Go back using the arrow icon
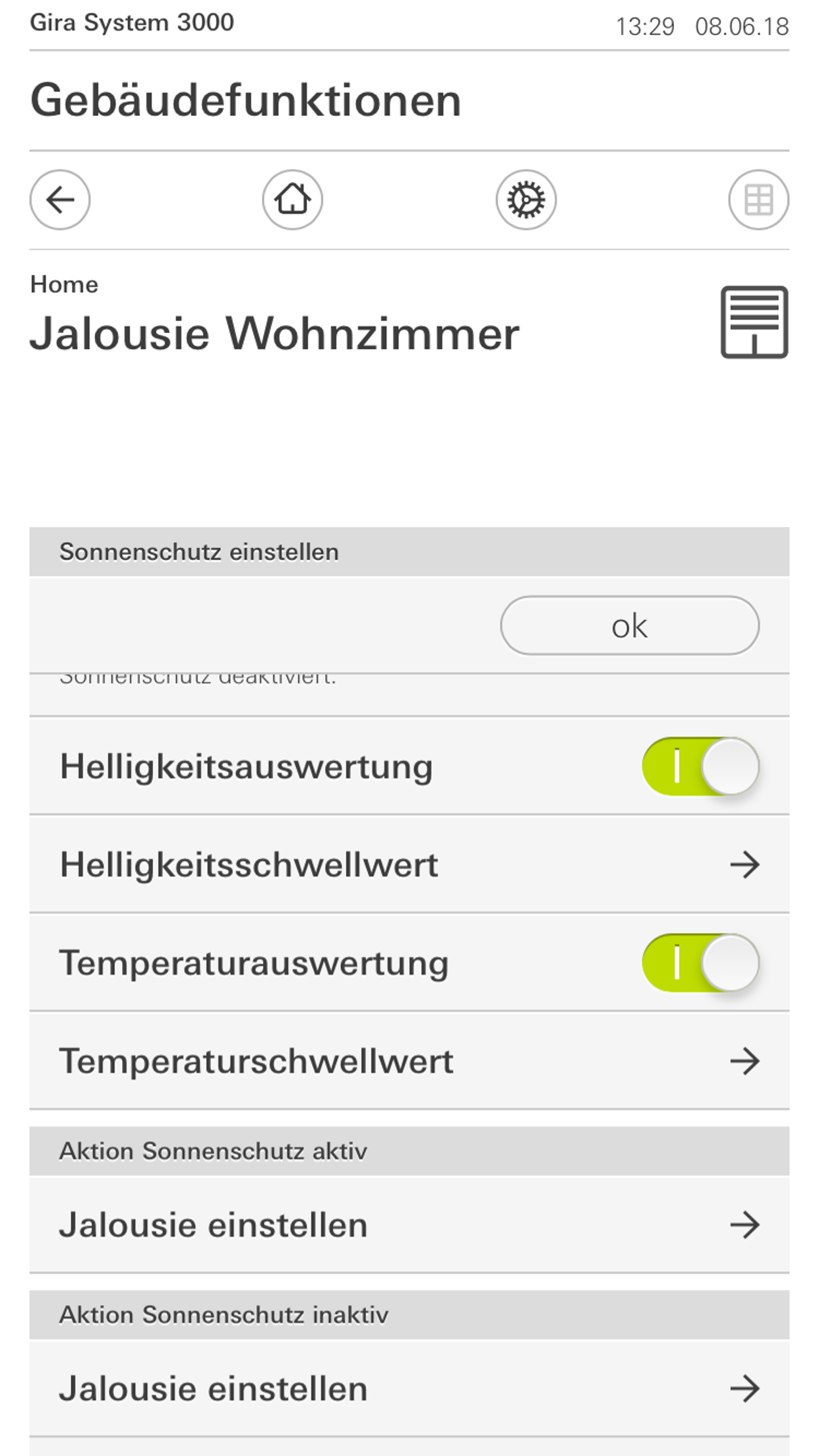The width and height of the screenshot is (819, 1456). pos(60,200)
